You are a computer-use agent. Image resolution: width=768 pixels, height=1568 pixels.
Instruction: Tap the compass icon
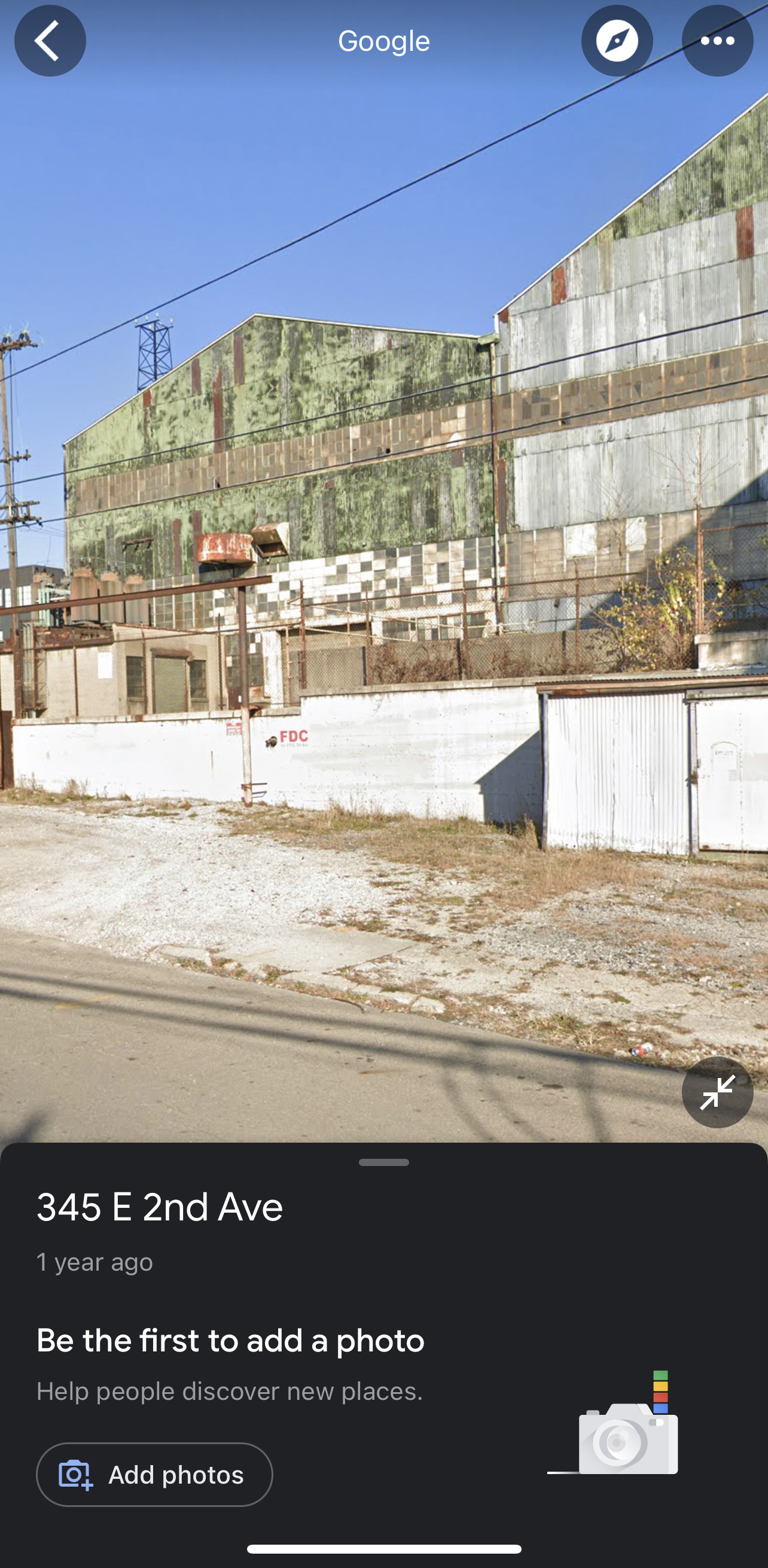pos(617,41)
